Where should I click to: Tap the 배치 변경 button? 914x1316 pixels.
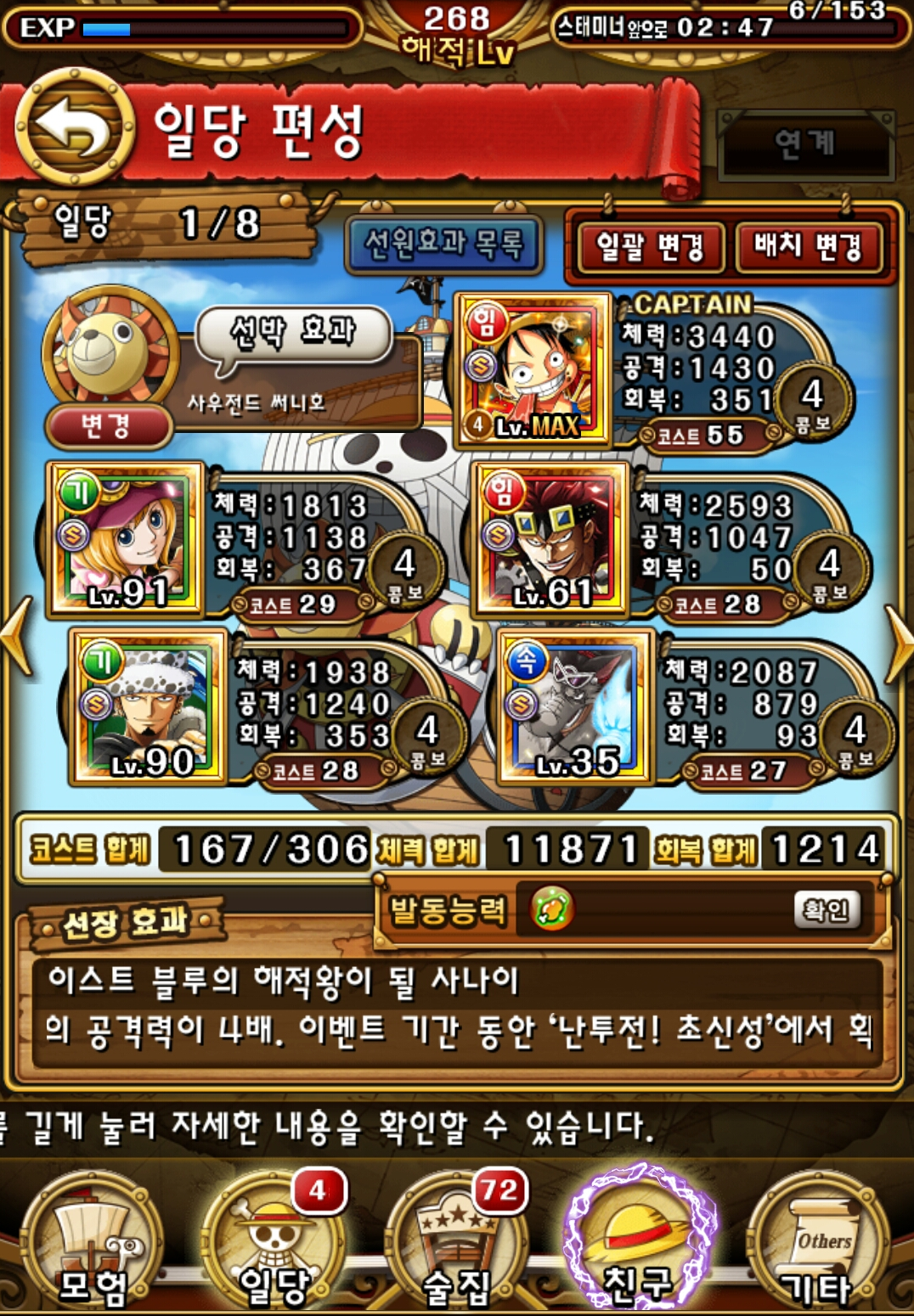[x=808, y=247]
